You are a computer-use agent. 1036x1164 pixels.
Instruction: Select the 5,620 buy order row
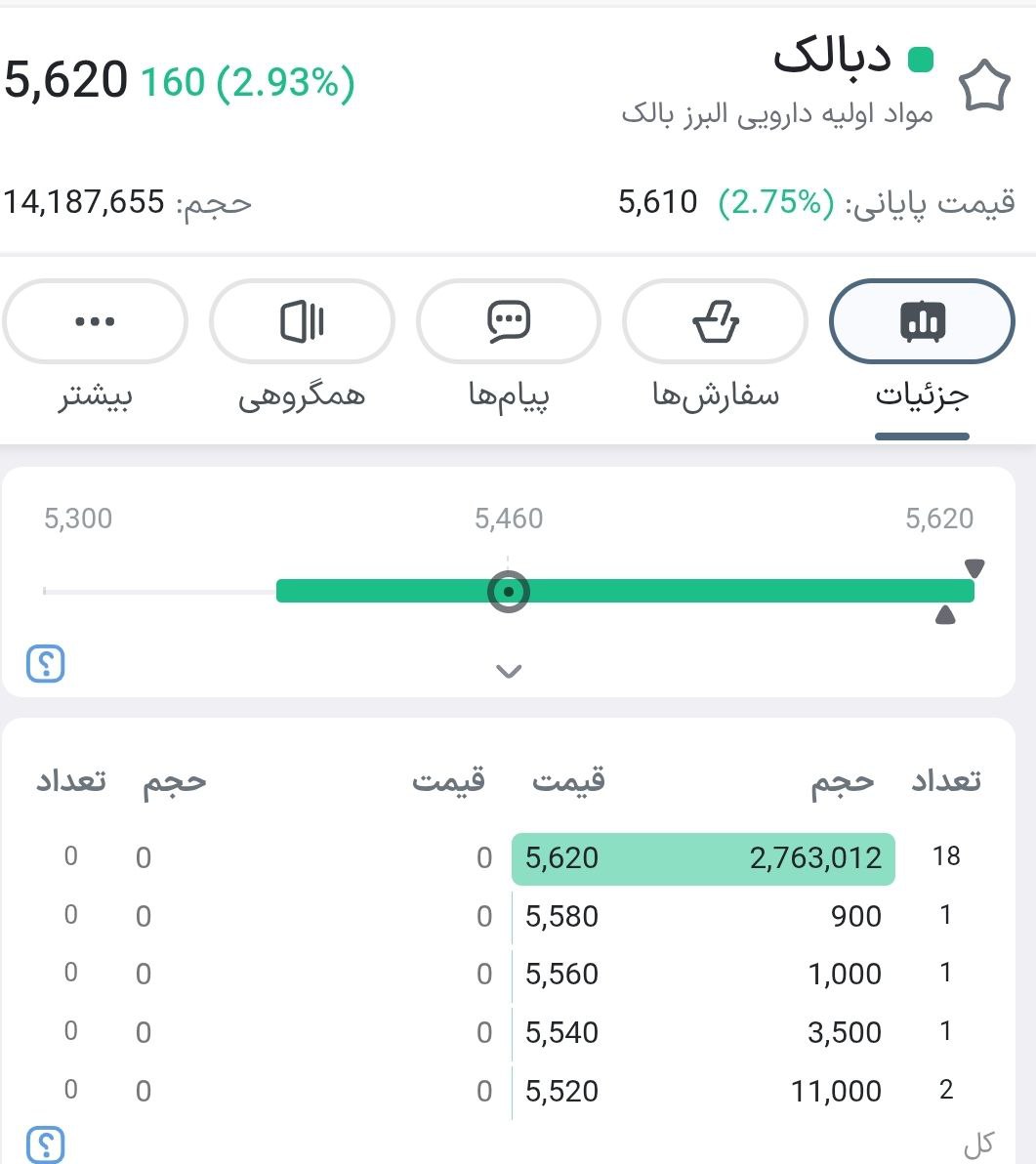(703, 858)
